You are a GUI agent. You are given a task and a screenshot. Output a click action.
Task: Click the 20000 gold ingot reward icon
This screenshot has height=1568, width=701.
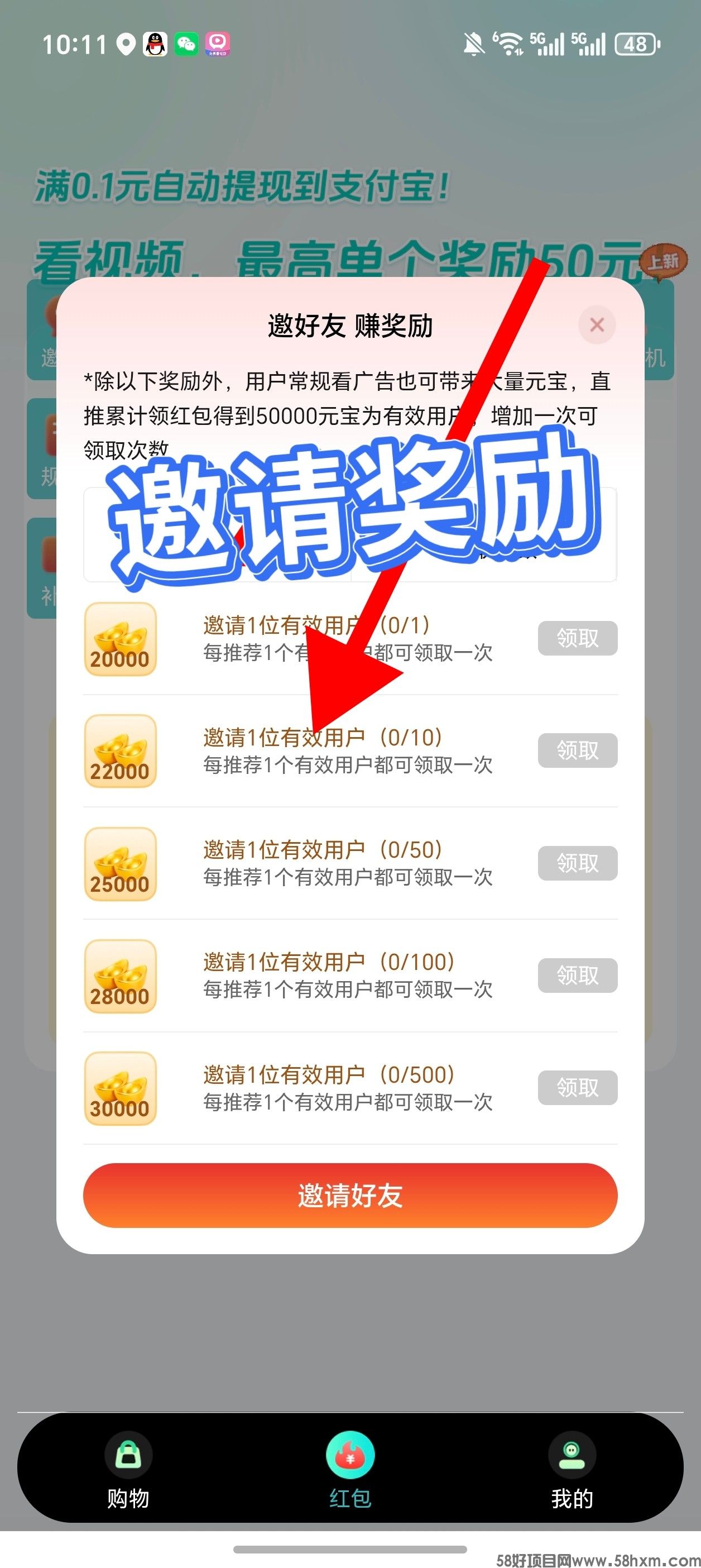point(121,639)
